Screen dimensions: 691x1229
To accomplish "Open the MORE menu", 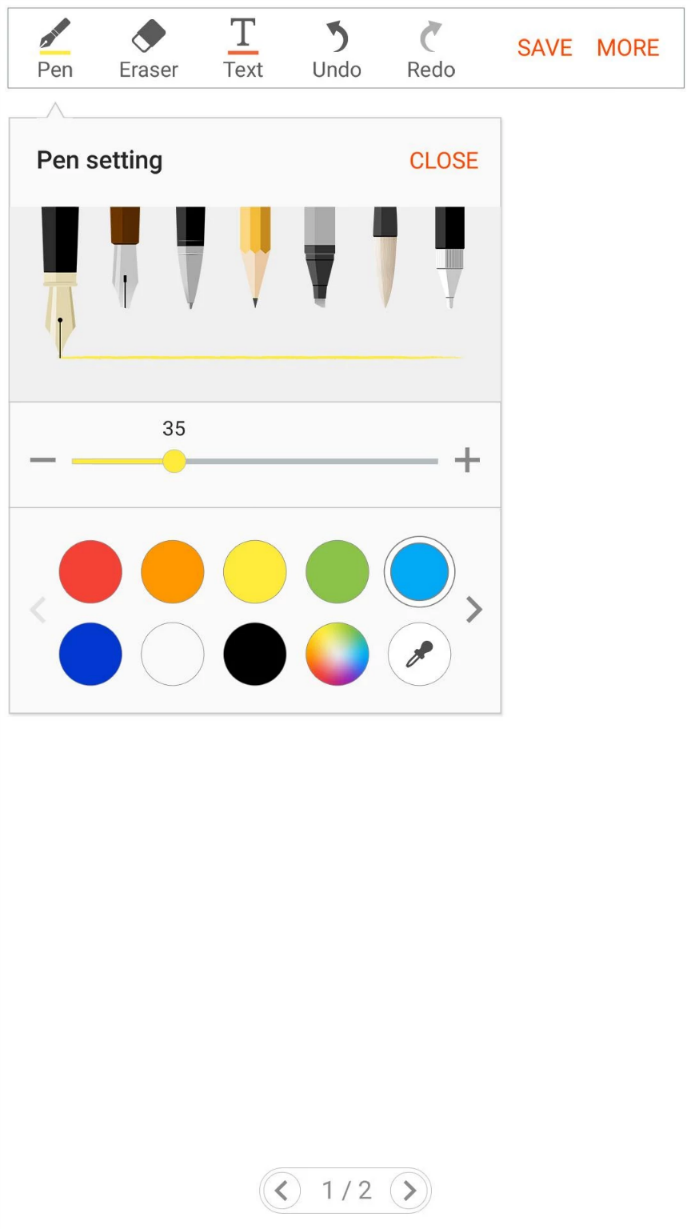I will [628, 48].
